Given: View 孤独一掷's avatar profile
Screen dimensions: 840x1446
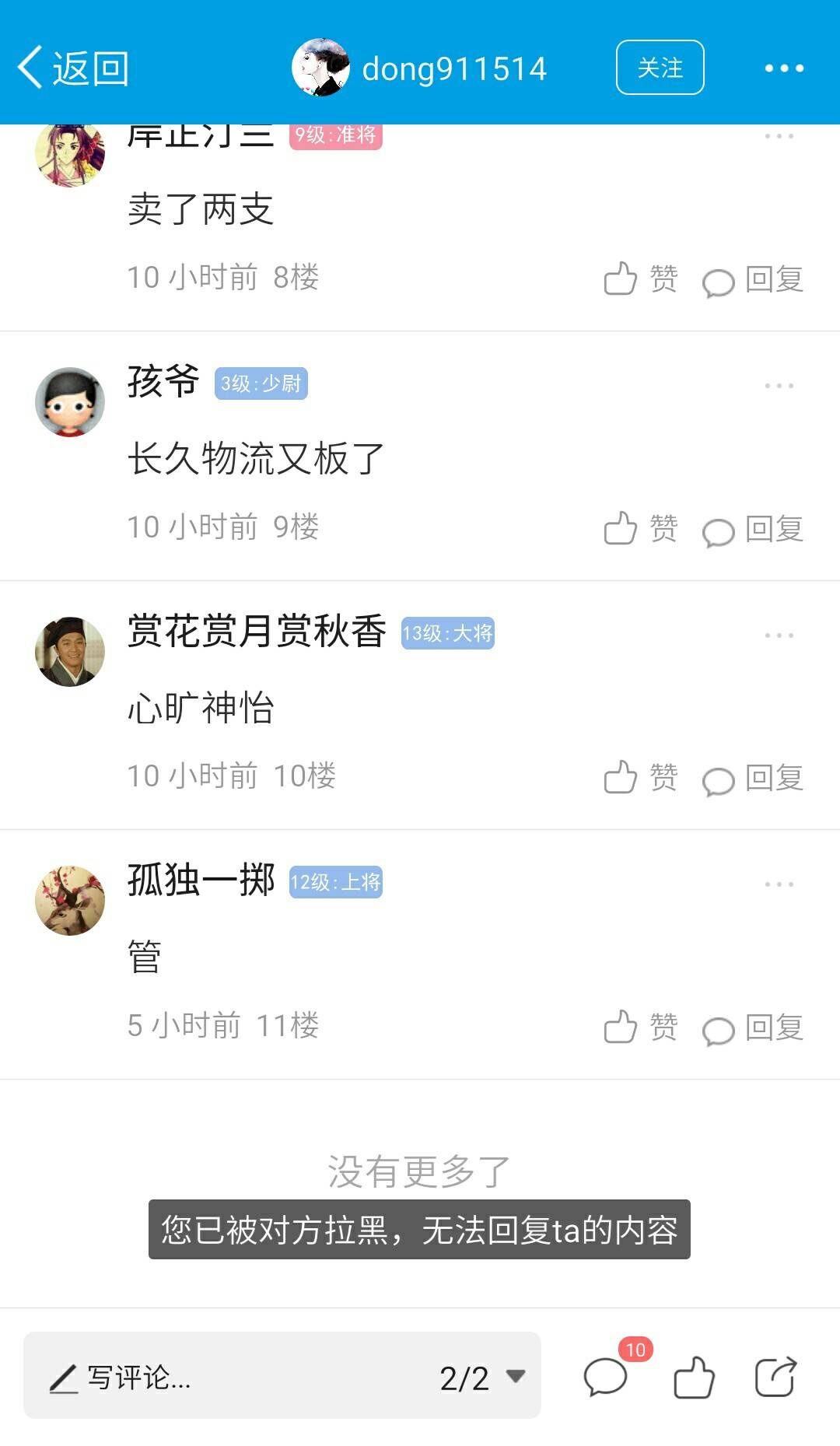Looking at the screenshot, I should pos(70,901).
